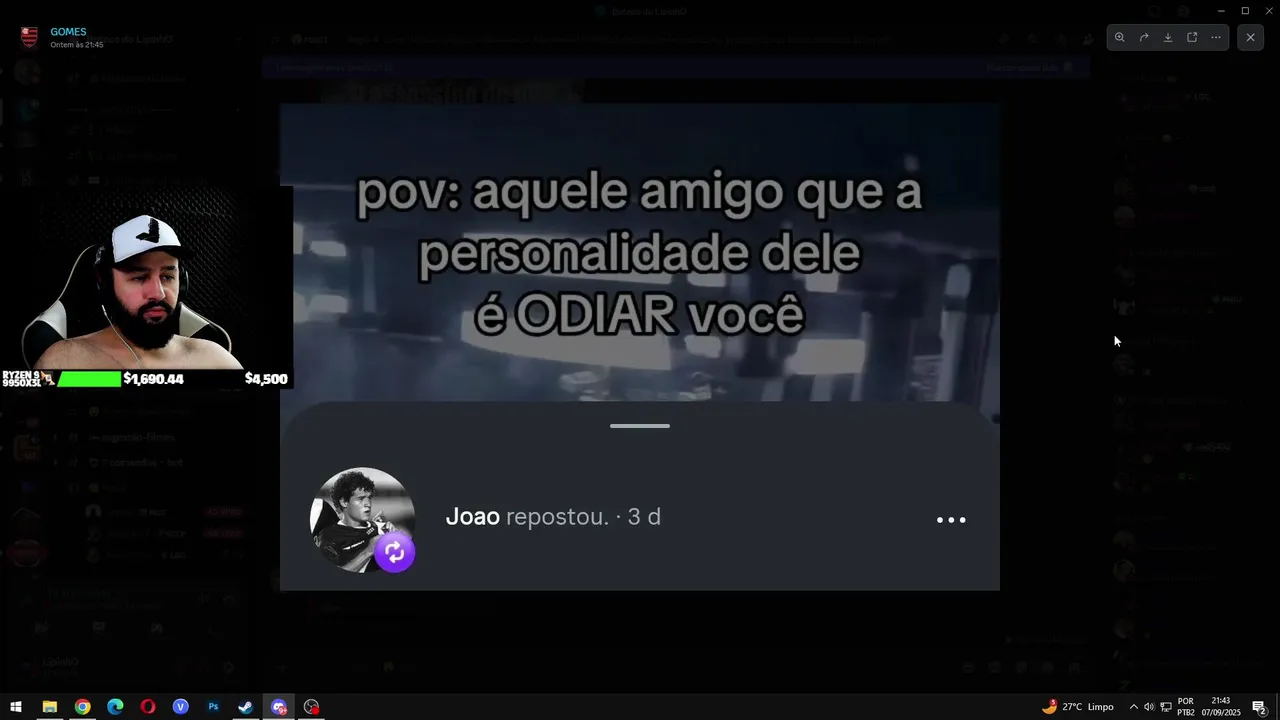Open Steam from the taskbar

(245, 706)
